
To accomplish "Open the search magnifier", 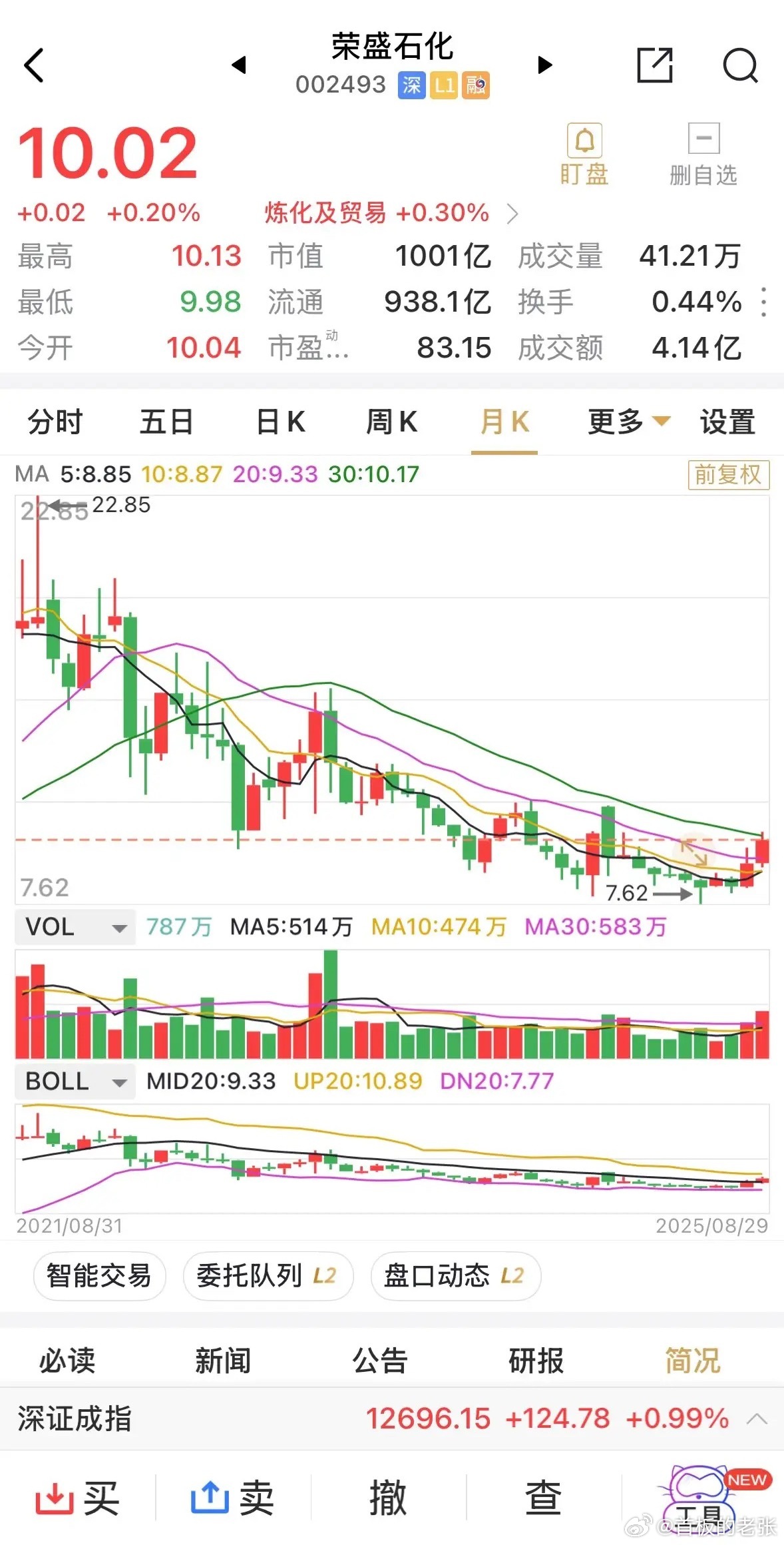I will pos(740,65).
